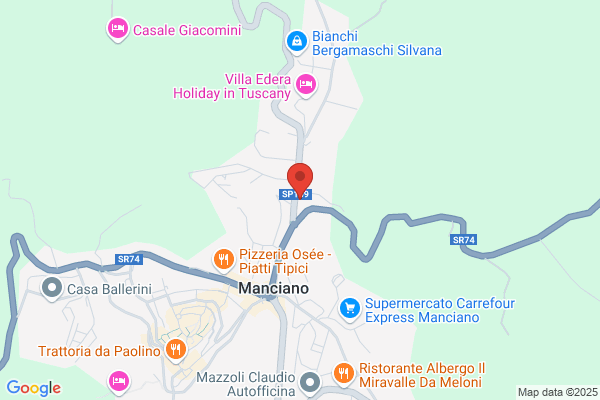600x400 pixels.
Task: Select Supermercato Carrefour Express Manciano pin
Action: point(350,309)
